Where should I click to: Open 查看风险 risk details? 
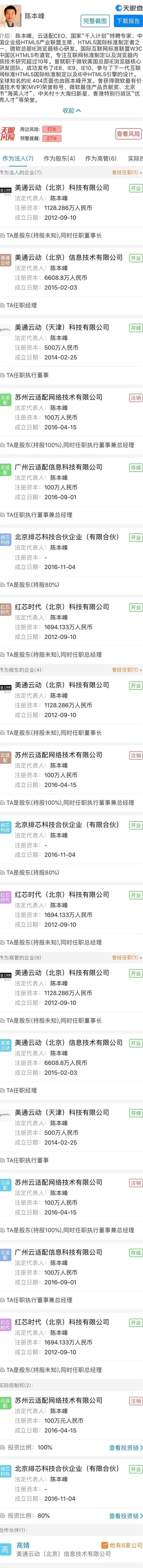[x=128, y=133]
